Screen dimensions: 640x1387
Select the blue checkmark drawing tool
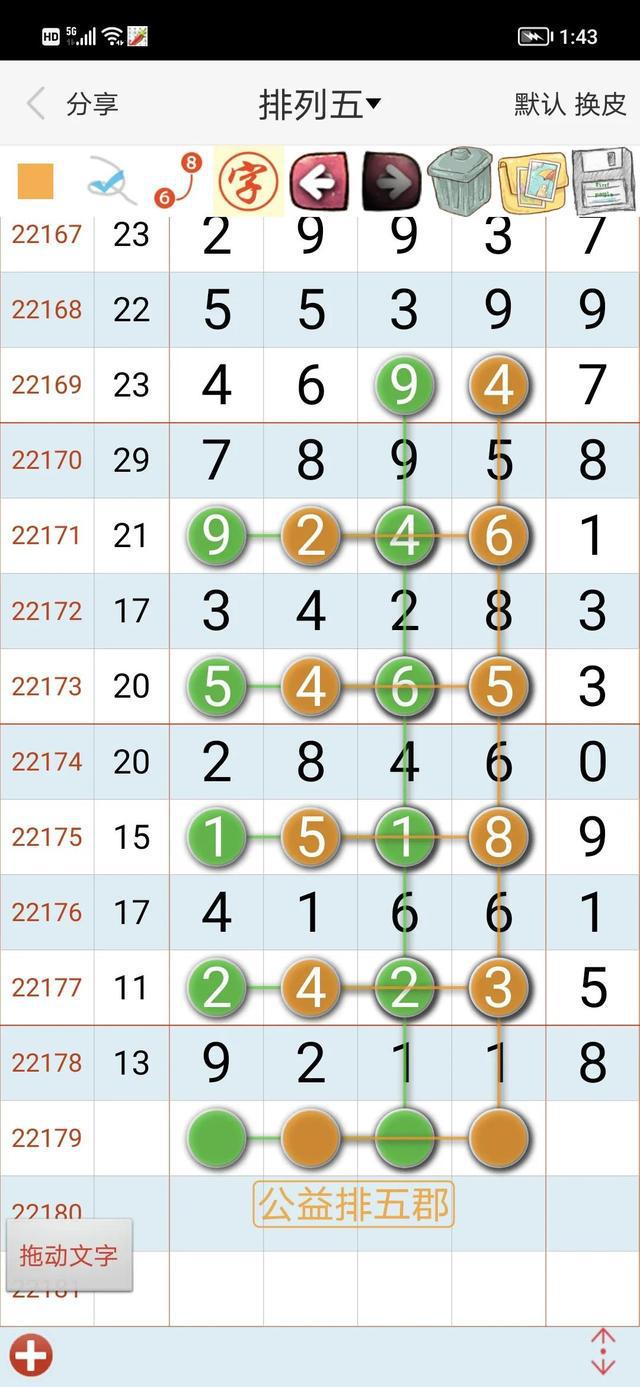(111, 181)
